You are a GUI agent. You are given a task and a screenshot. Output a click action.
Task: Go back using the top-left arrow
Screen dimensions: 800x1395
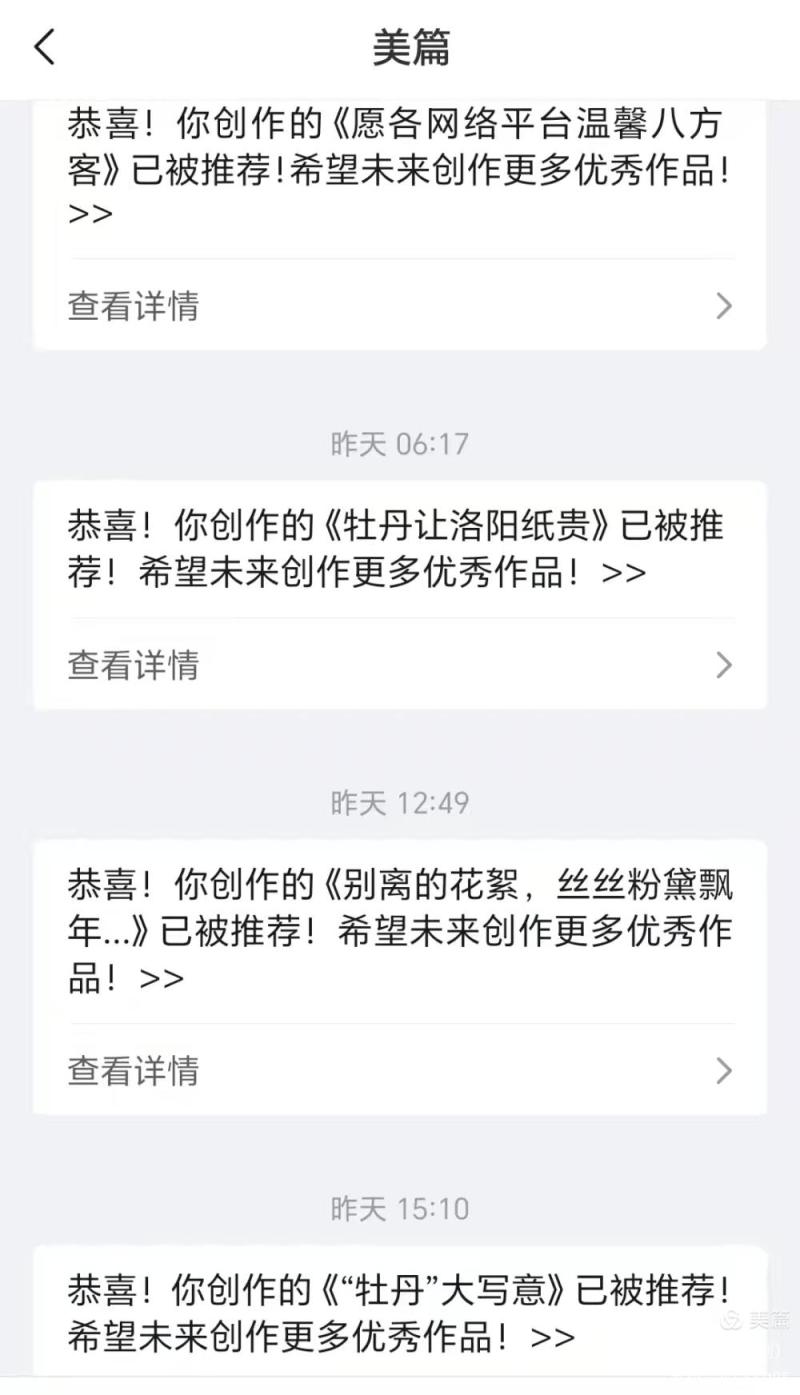coord(45,47)
